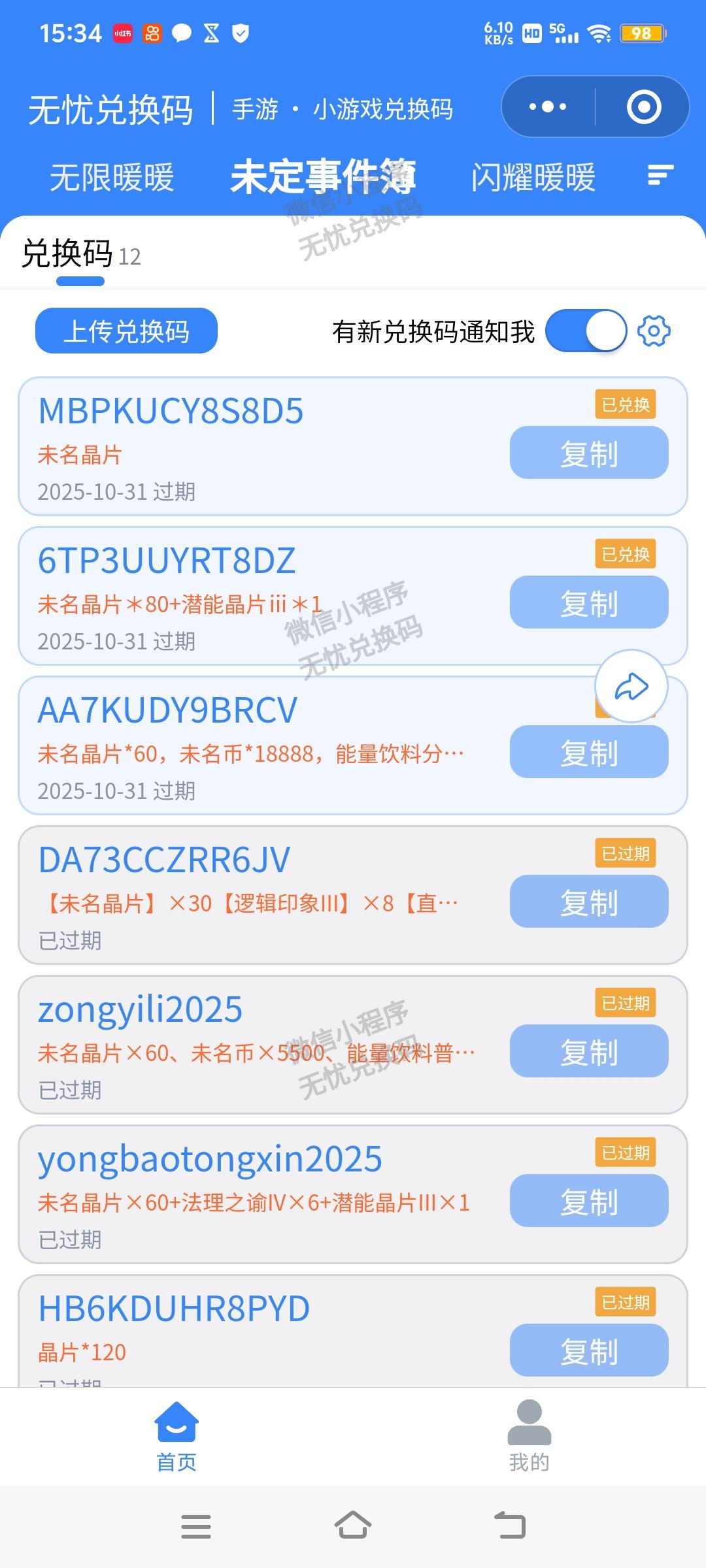Switch to the 无限暖暖 game tab
The height and width of the screenshot is (1568, 706).
pyautogui.click(x=112, y=177)
